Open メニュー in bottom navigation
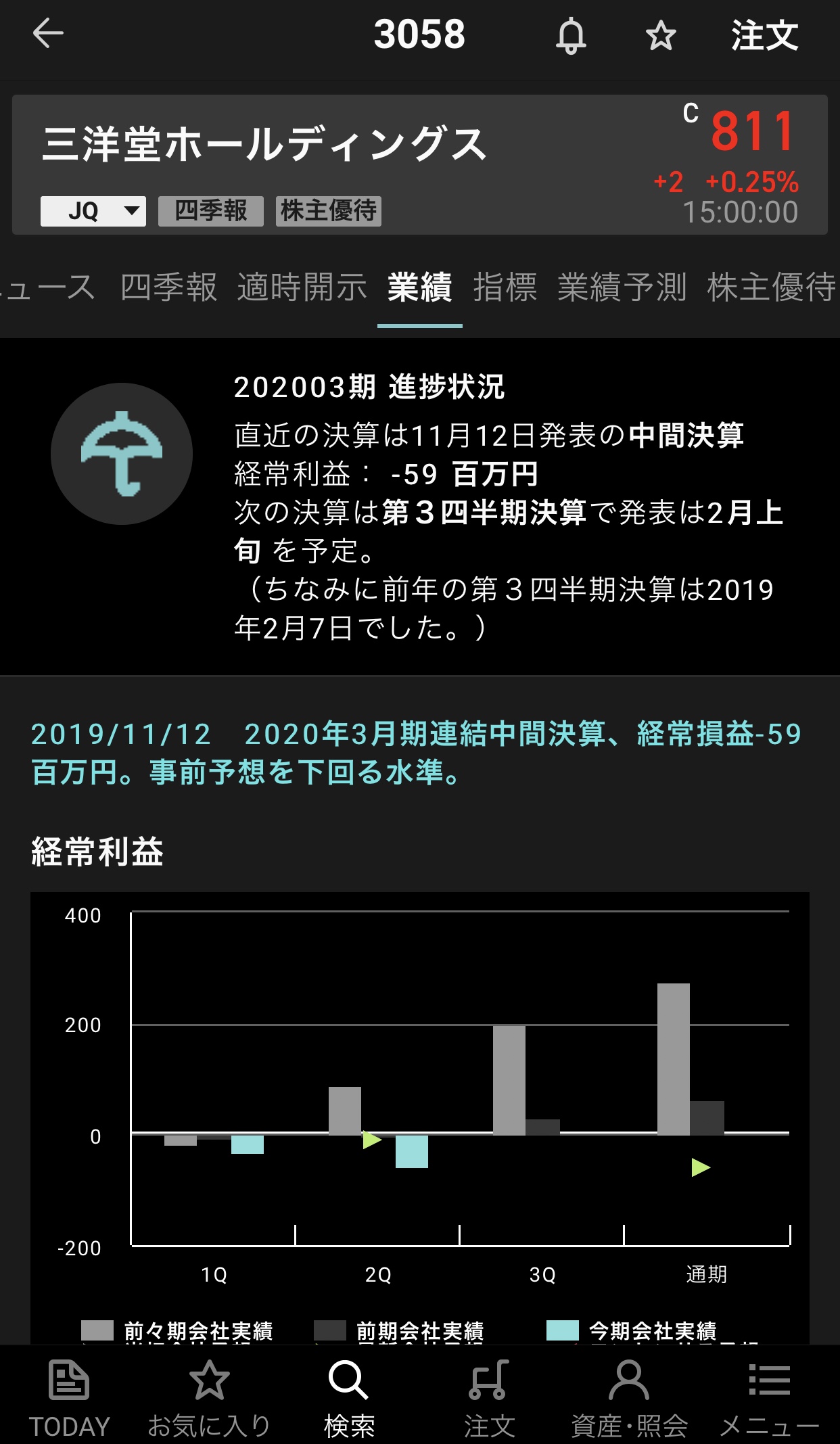The height and width of the screenshot is (1444, 840). point(769,1397)
